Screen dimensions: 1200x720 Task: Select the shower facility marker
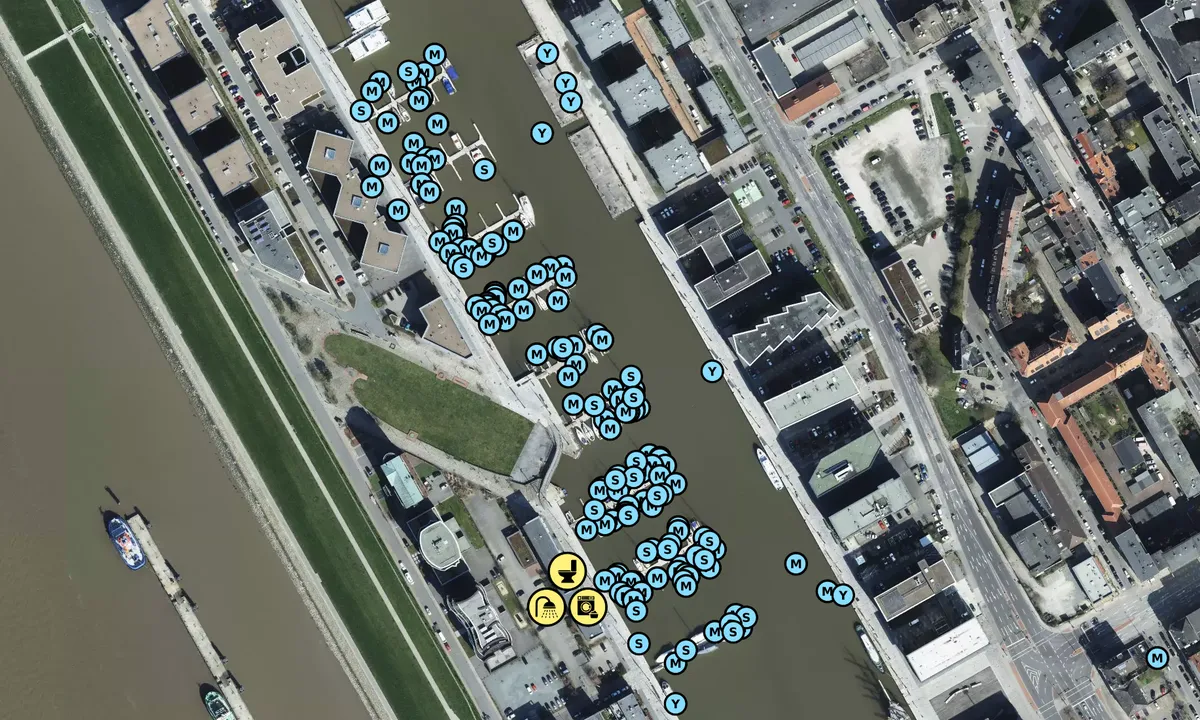click(546, 607)
